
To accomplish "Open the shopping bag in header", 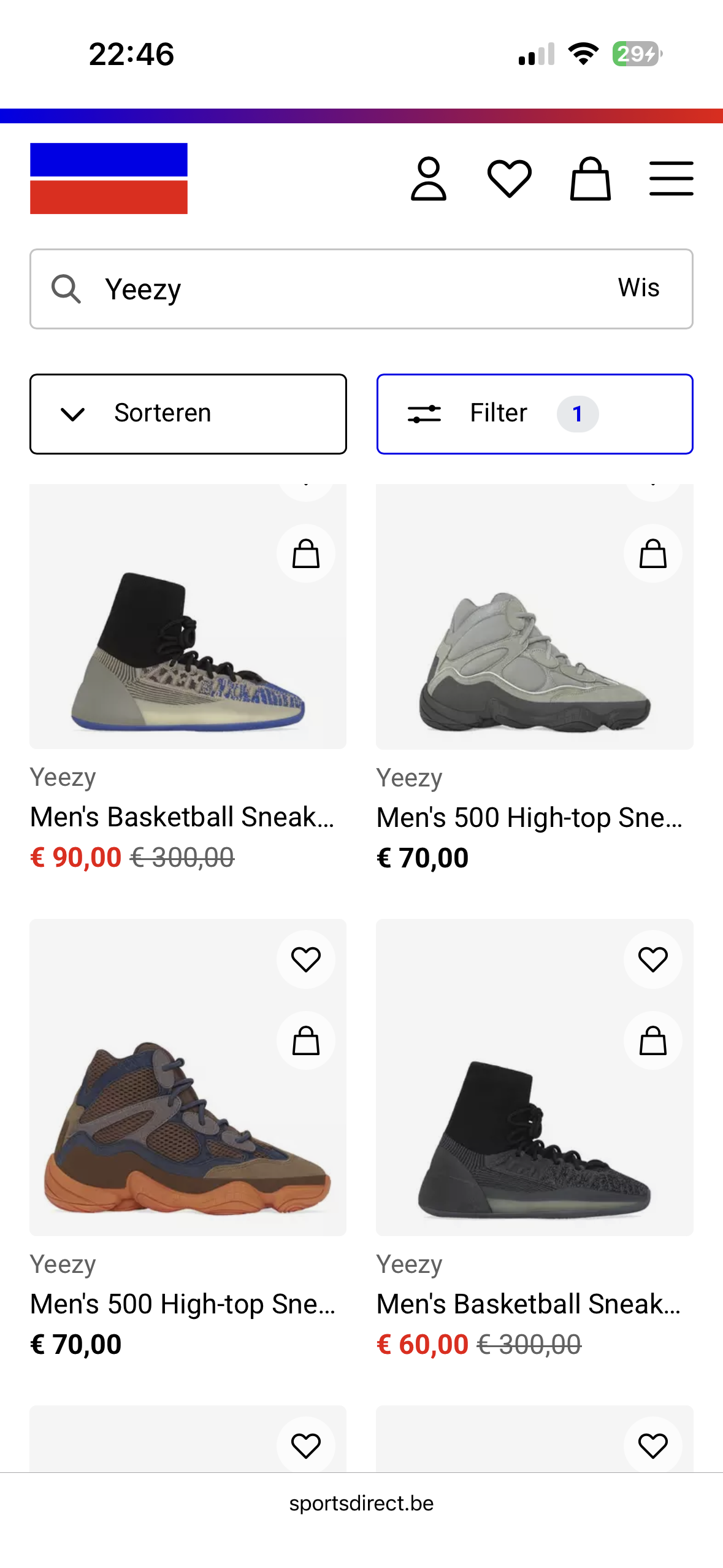I will click(590, 179).
